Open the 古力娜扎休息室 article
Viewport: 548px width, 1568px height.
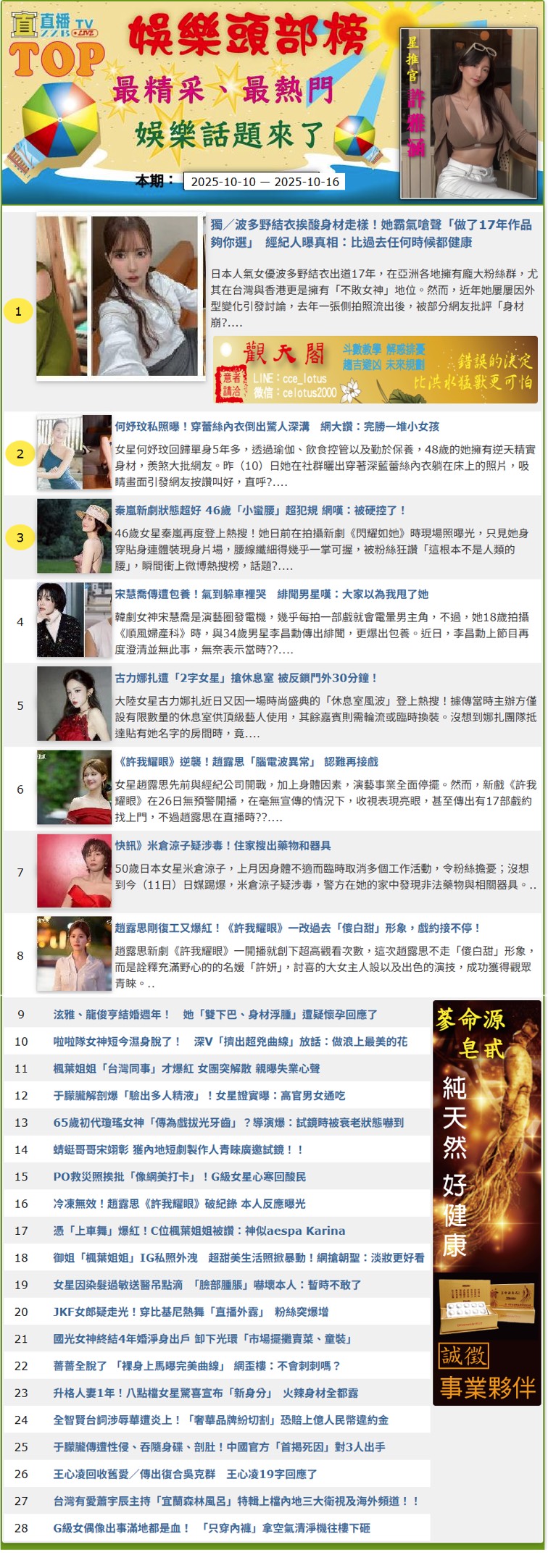point(246,678)
